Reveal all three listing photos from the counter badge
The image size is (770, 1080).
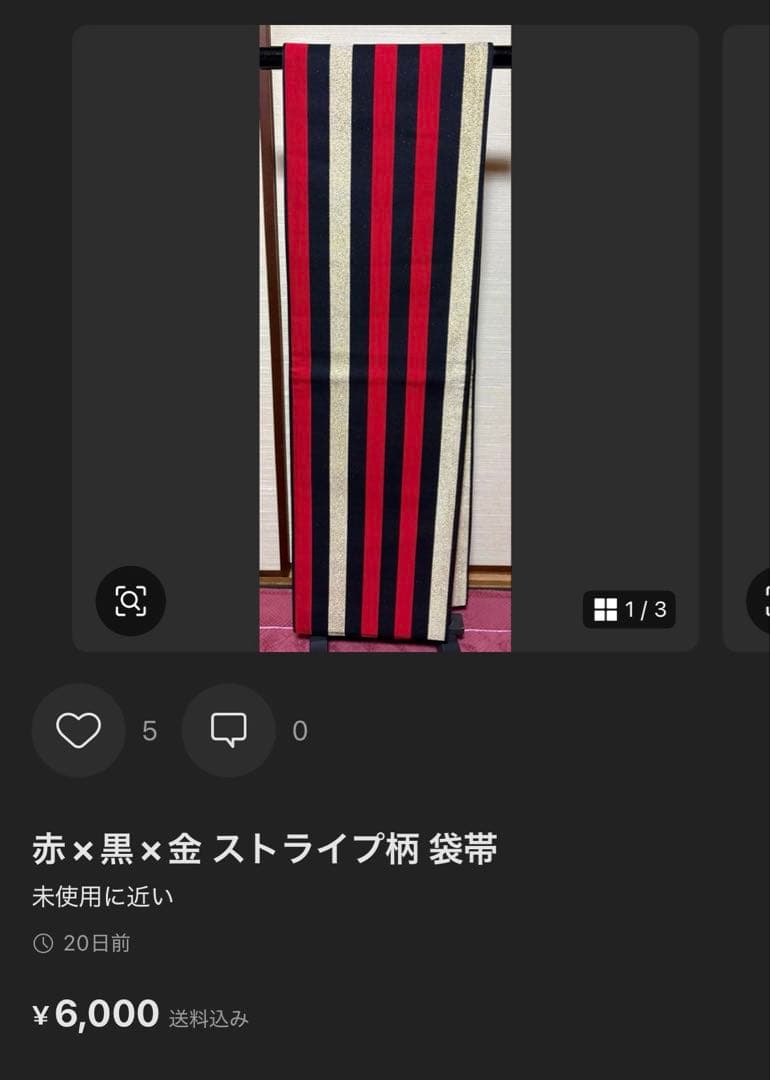(631, 608)
